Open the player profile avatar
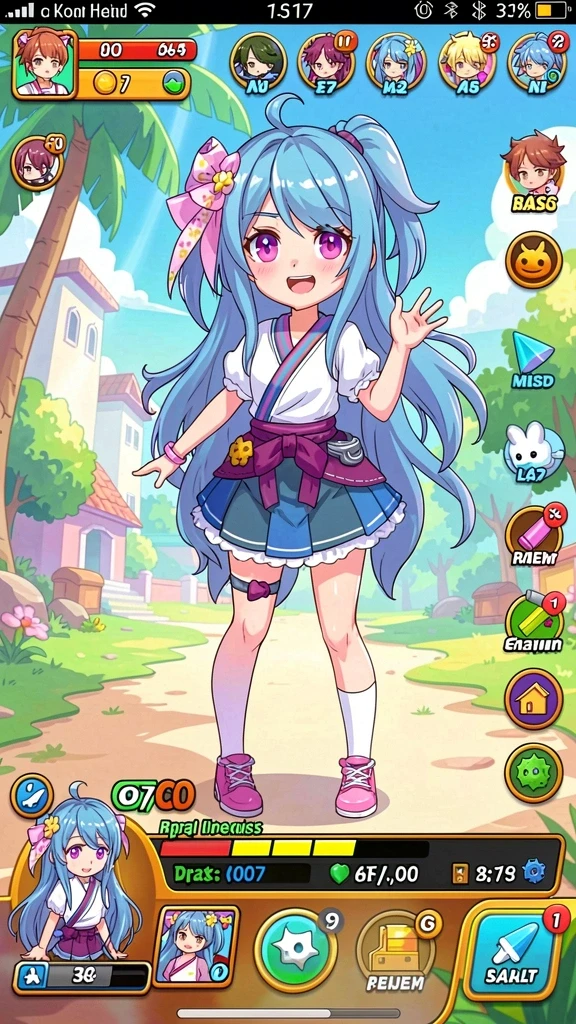Image resolution: width=576 pixels, height=1024 pixels. [x=44, y=63]
